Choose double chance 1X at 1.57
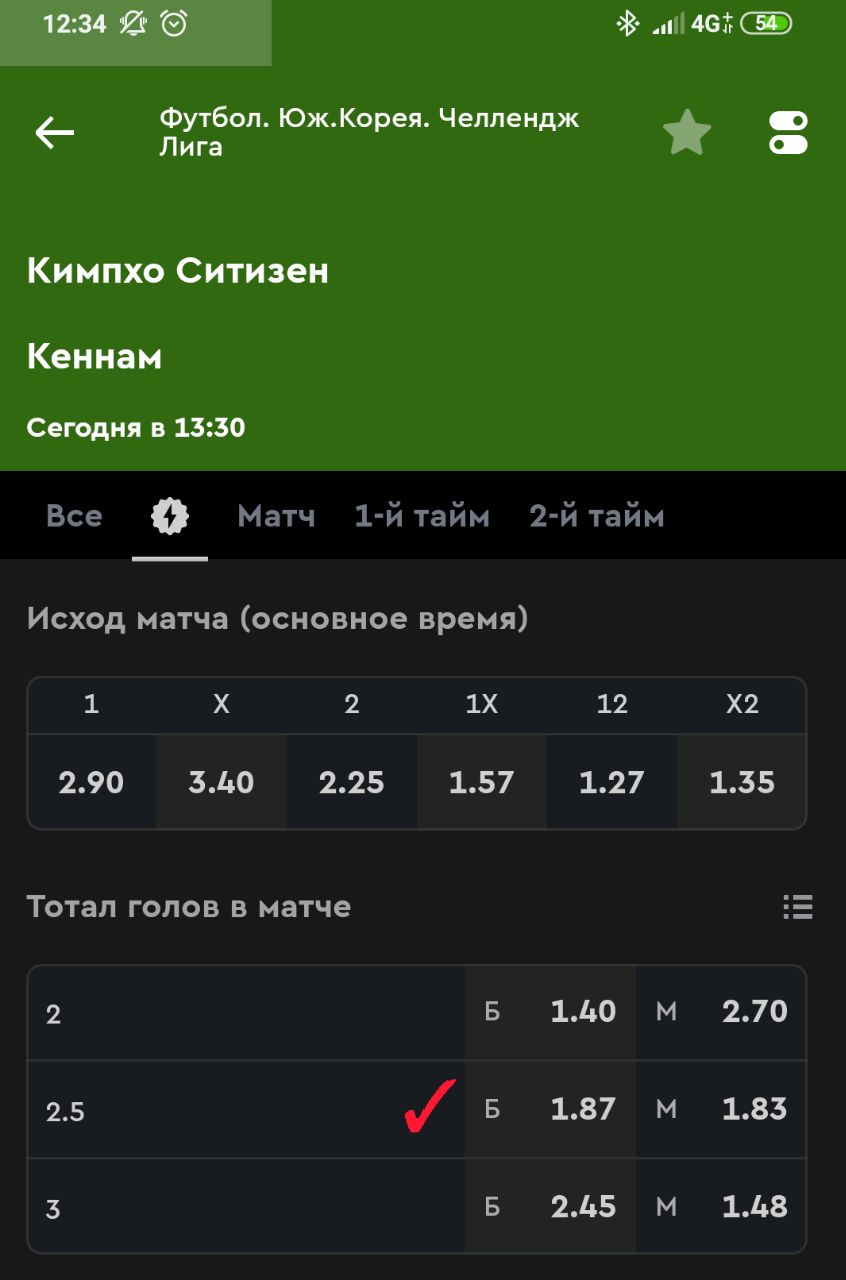Image resolution: width=846 pixels, height=1280 pixels. click(x=482, y=782)
